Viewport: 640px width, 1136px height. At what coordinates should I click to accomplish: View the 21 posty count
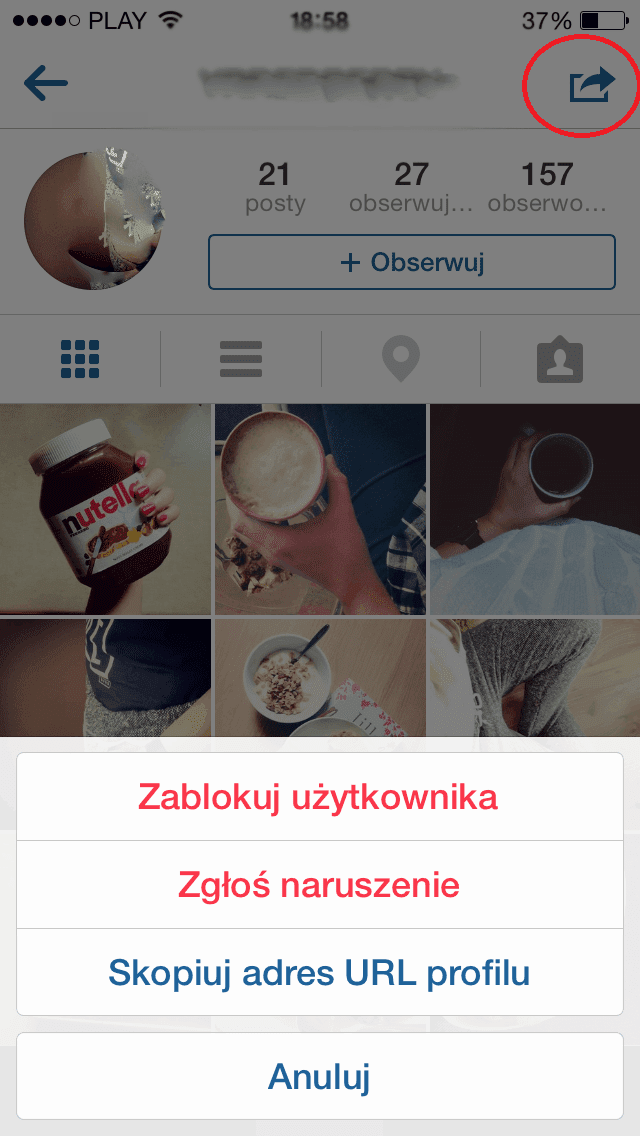tap(274, 187)
